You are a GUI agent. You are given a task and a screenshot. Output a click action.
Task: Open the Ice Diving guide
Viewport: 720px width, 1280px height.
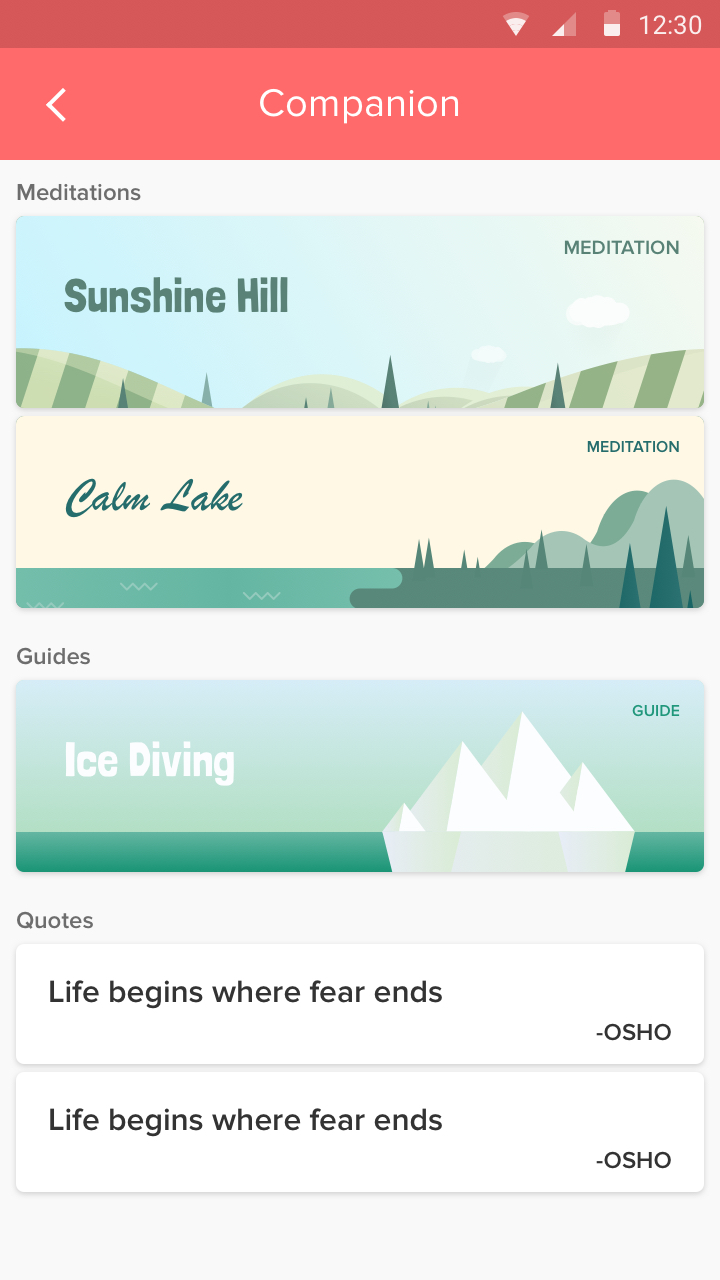360,776
